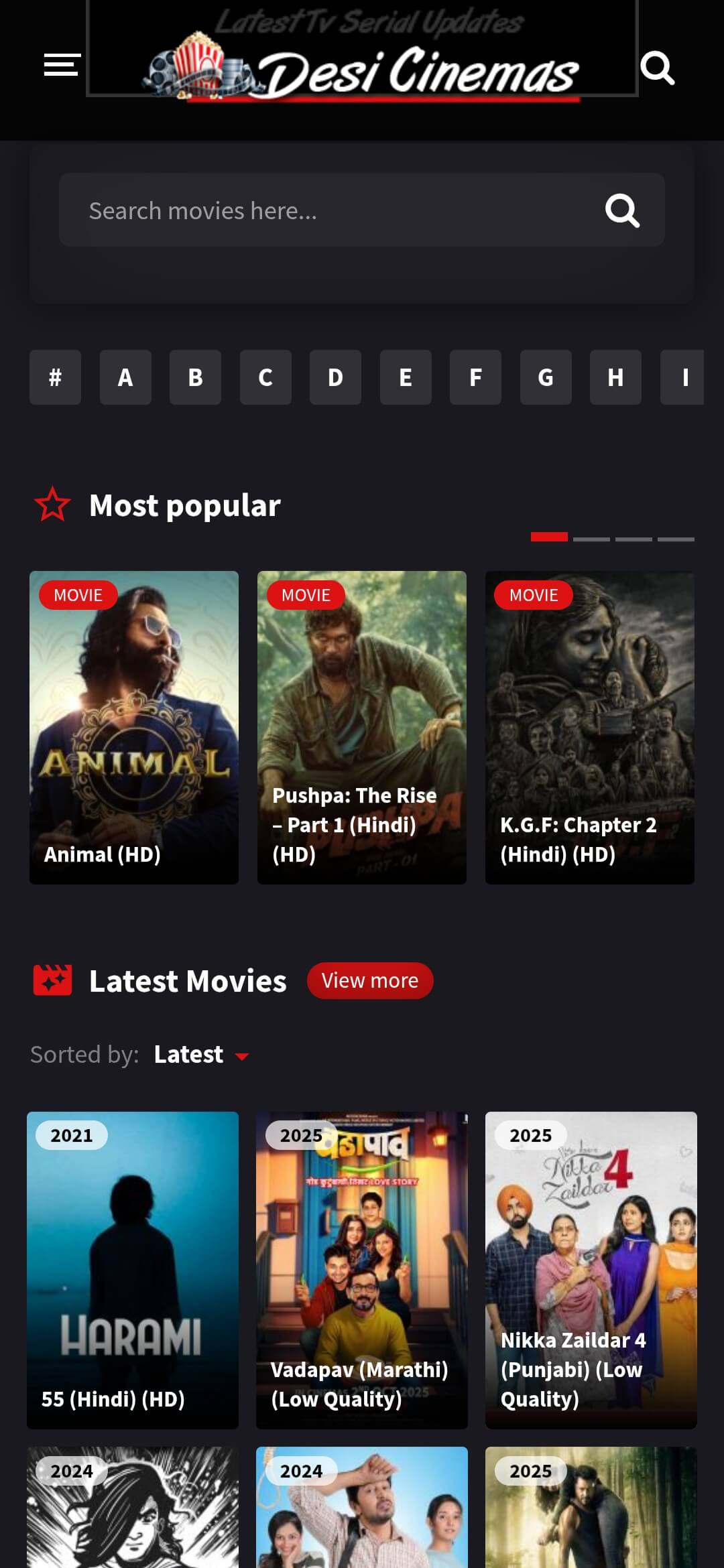Open Vadapav (Marathi) movie card
Viewport: 724px width, 1568px height.
(x=362, y=1270)
